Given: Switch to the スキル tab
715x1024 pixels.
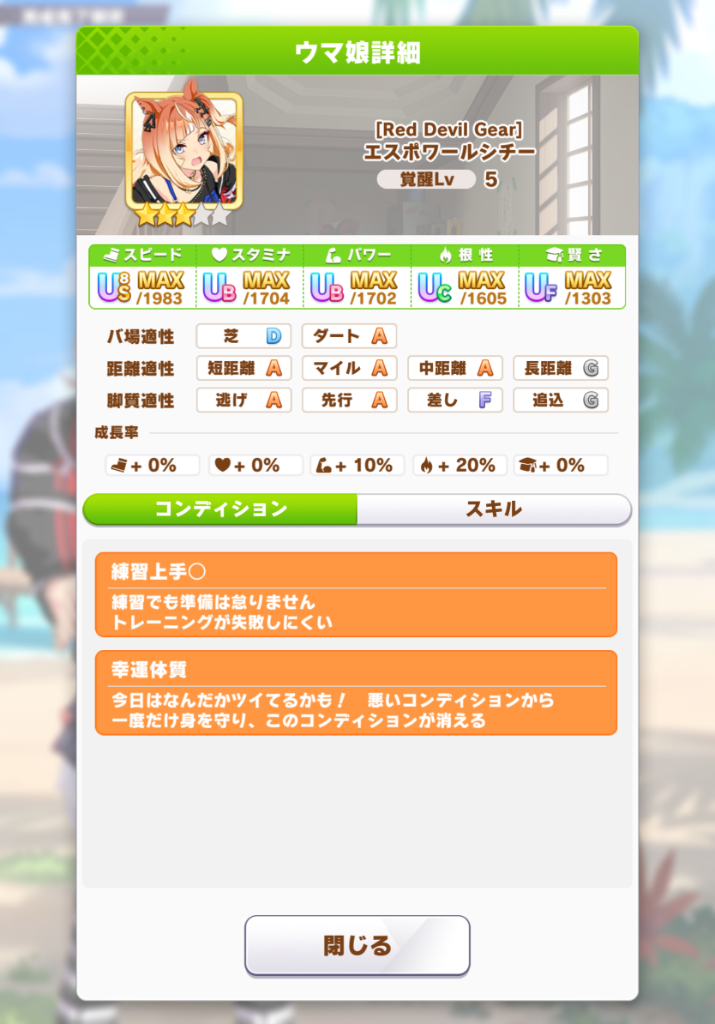Looking at the screenshot, I should point(494,509).
